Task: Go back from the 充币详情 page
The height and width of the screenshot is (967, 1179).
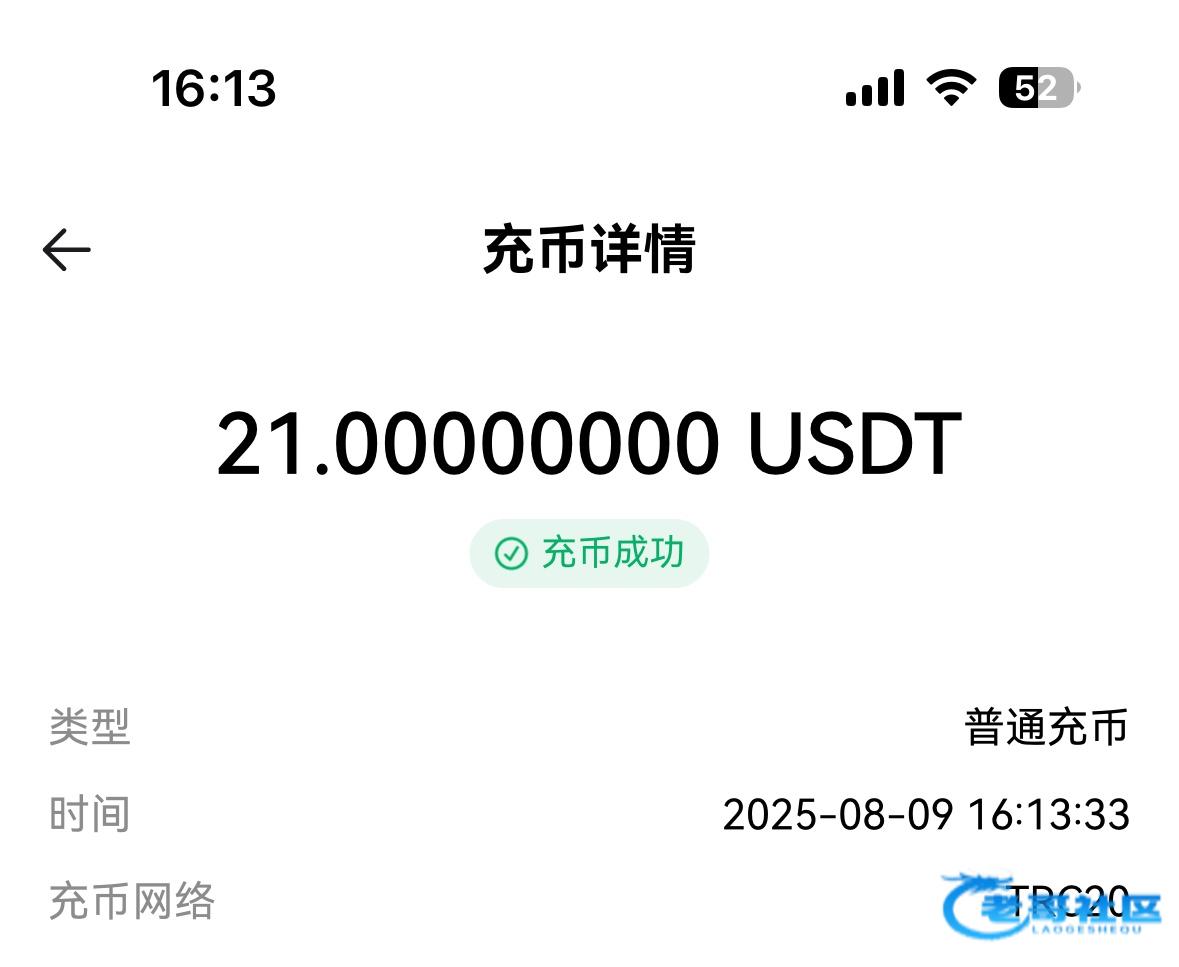Action: pyautogui.click(x=67, y=249)
